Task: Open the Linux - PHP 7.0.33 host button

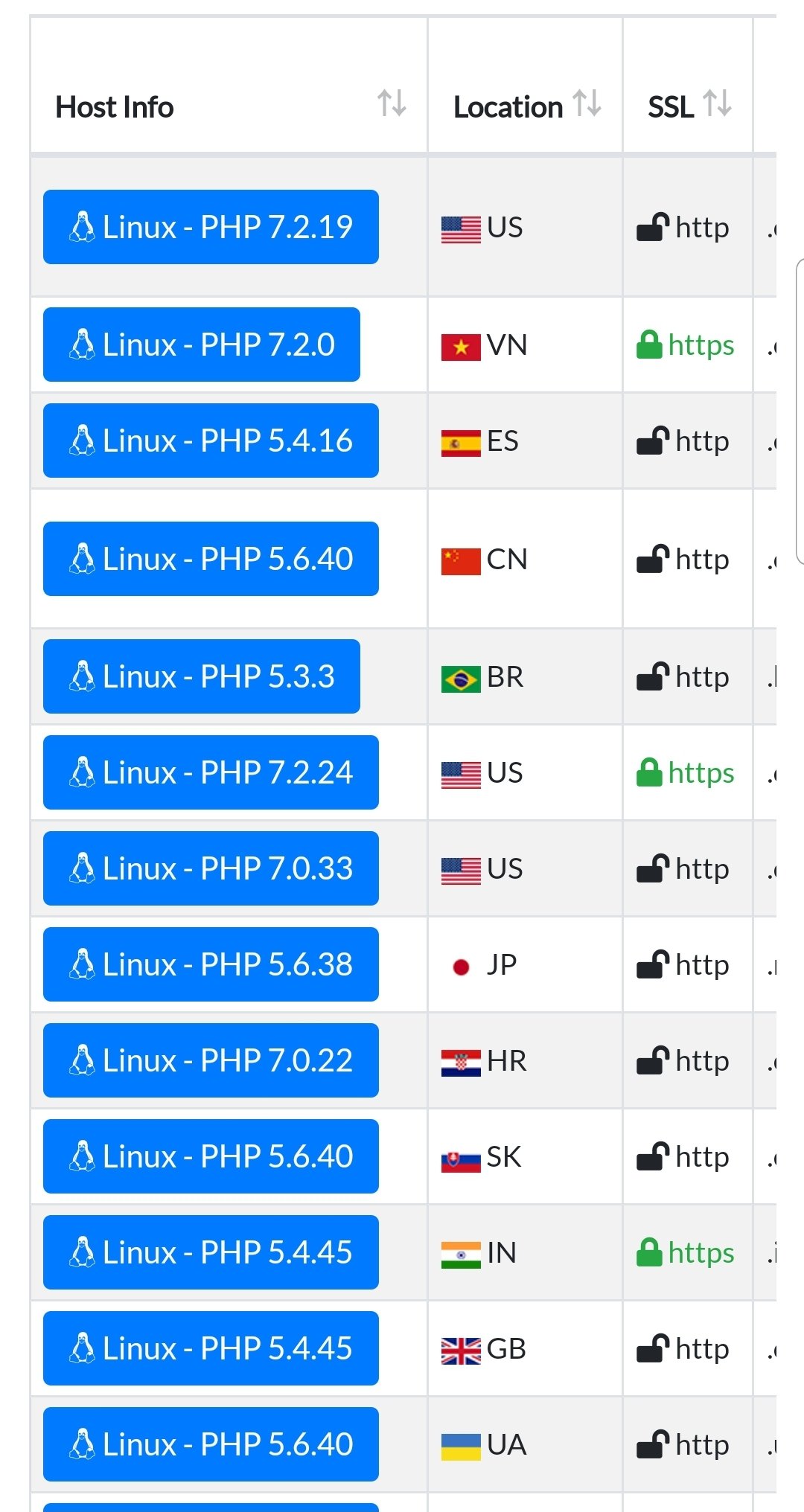Action: 211,868
